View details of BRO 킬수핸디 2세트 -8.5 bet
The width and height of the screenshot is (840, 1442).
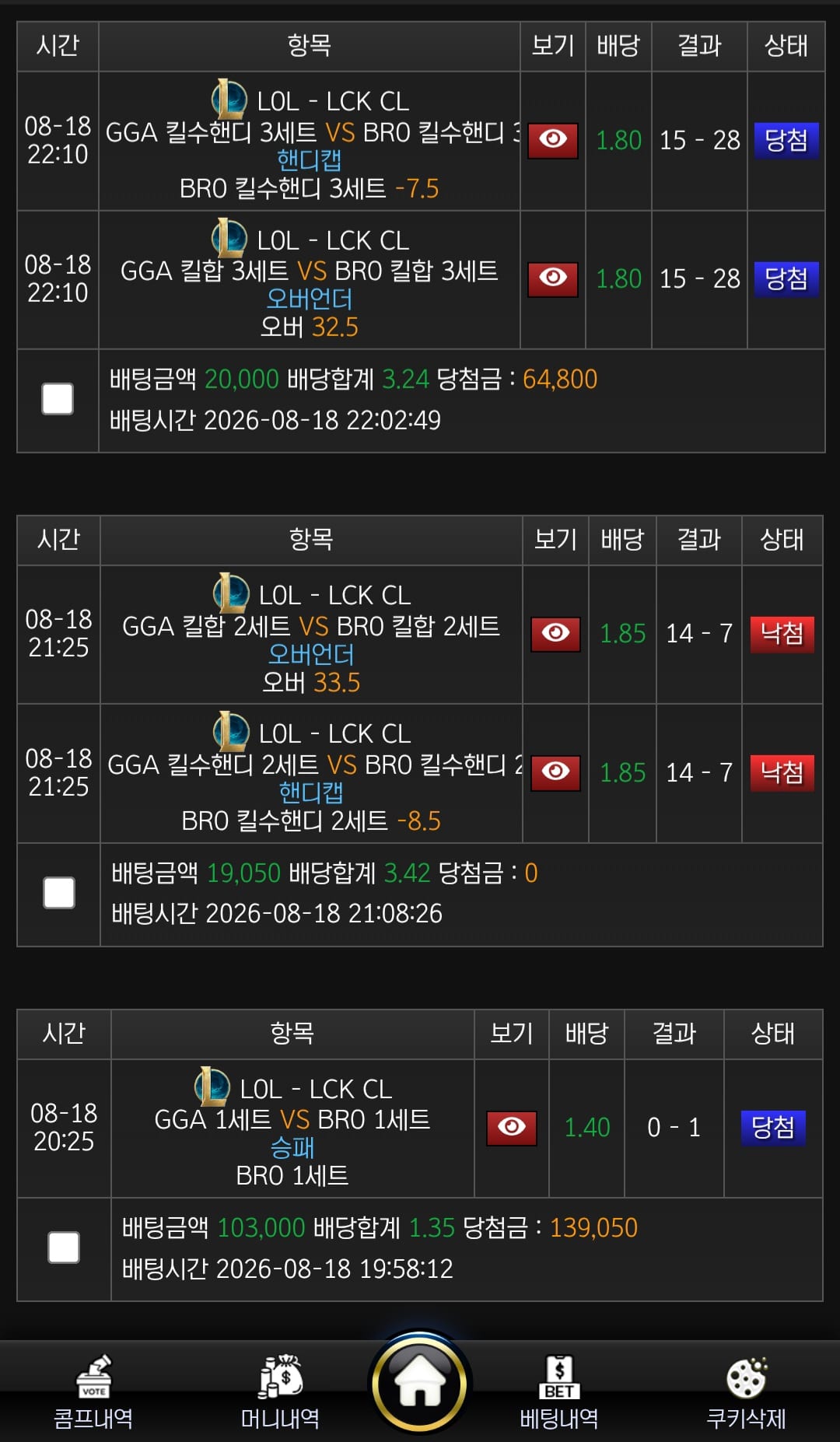555,773
